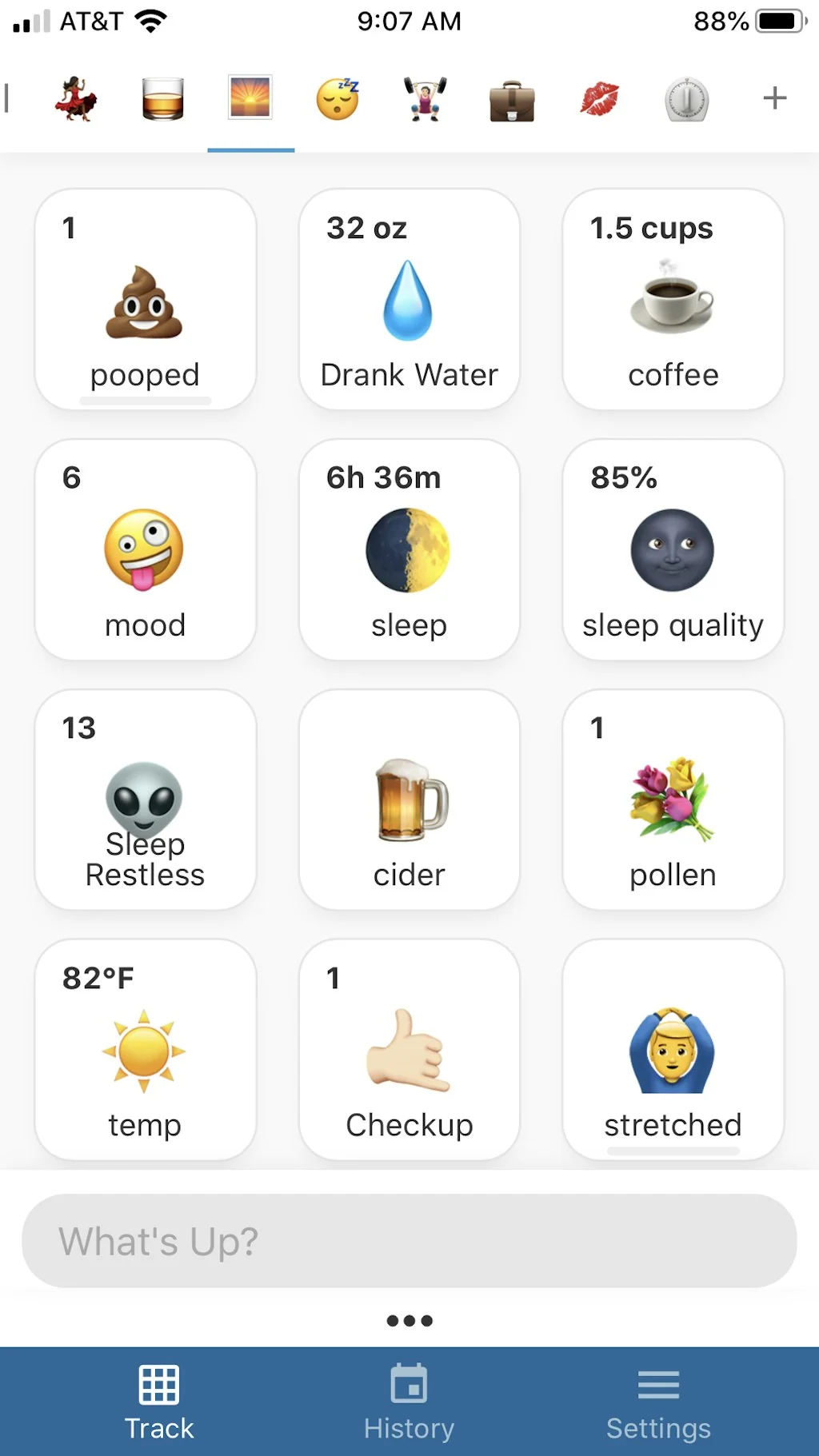Screen dimensions: 819x1456
Task: Select the weightlifter tracker board
Action: (x=425, y=98)
